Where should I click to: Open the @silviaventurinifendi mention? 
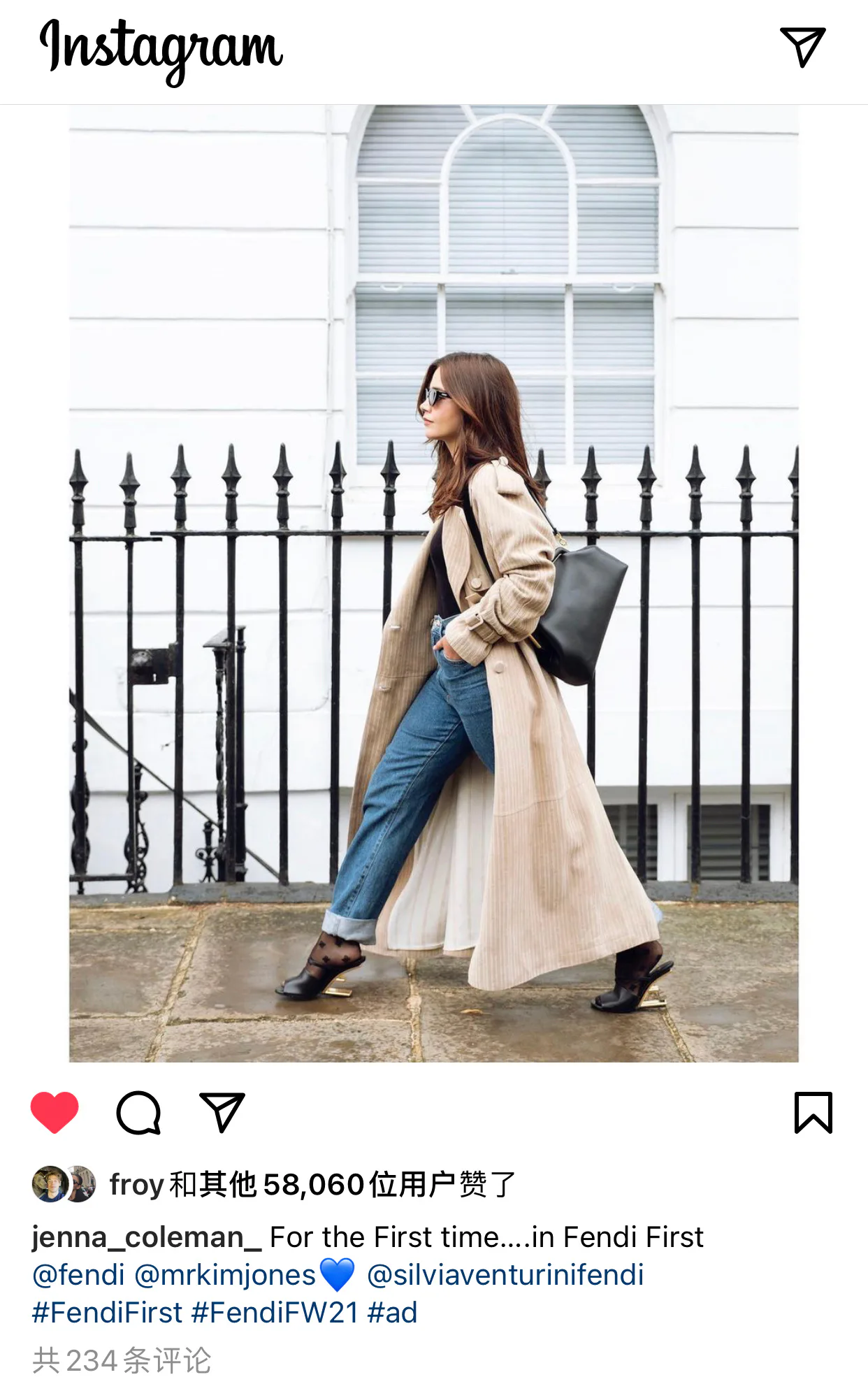[505, 1275]
